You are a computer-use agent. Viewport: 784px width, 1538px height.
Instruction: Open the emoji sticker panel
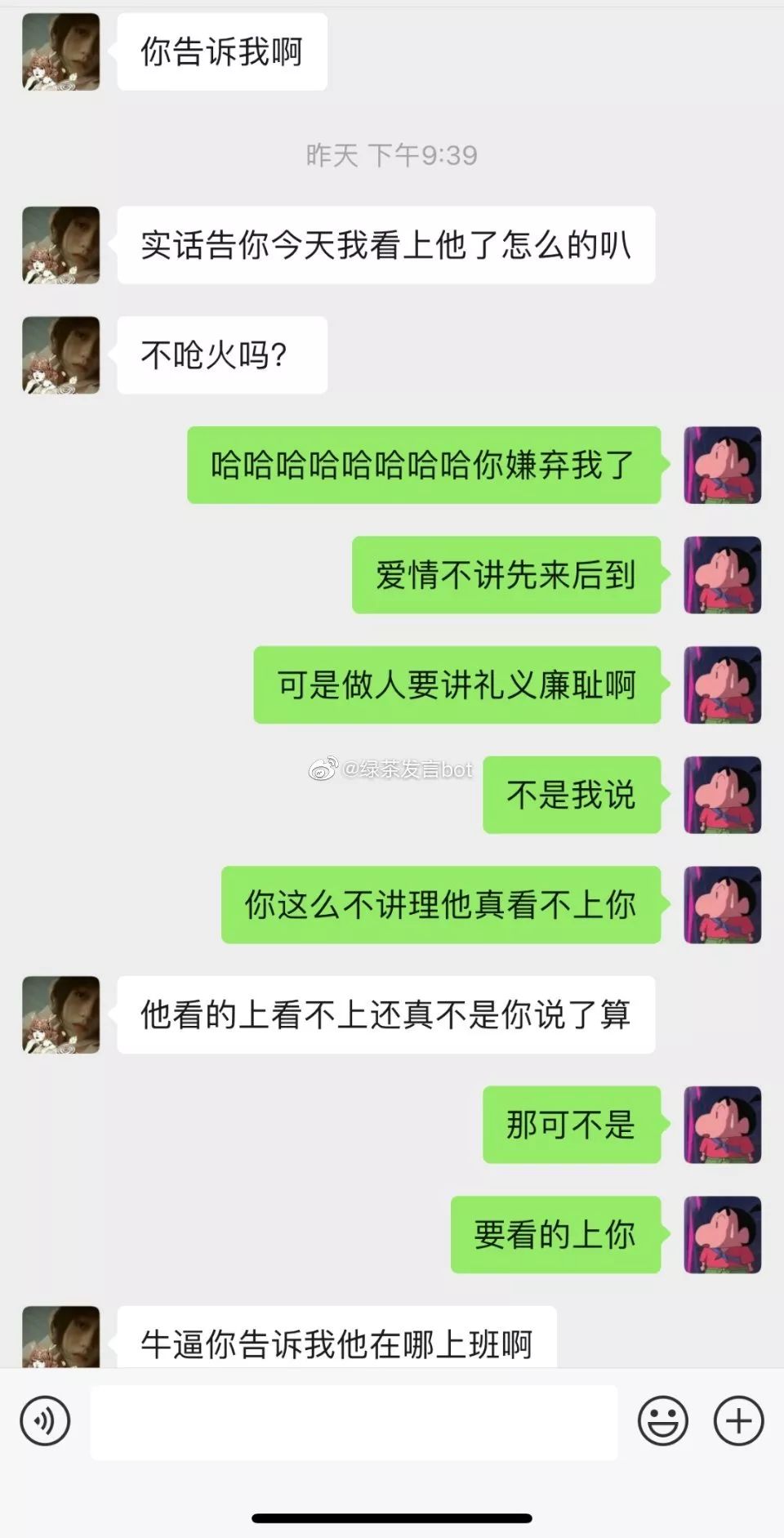click(662, 1421)
